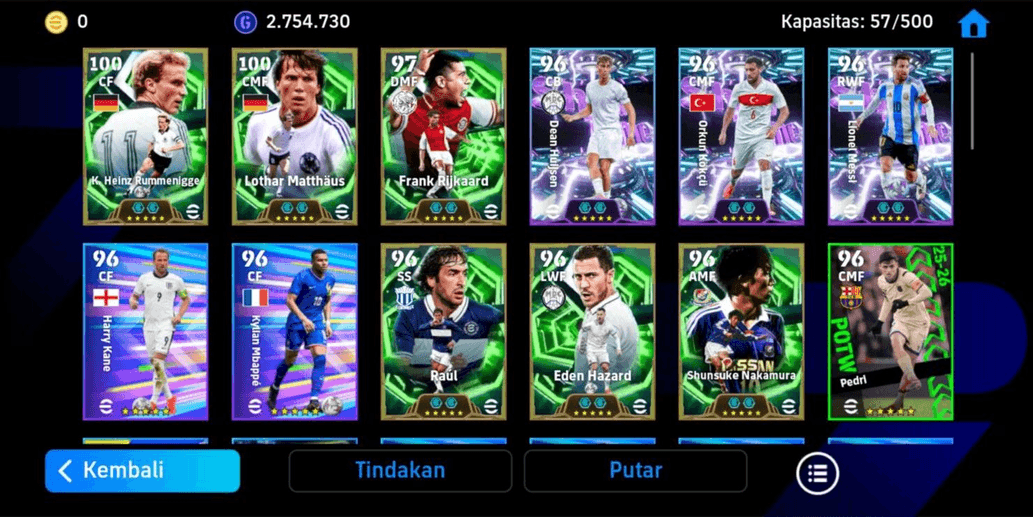Open Eden Hazard player card
Viewport: 1033px width, 517px height.
click(x=592, y=331)
